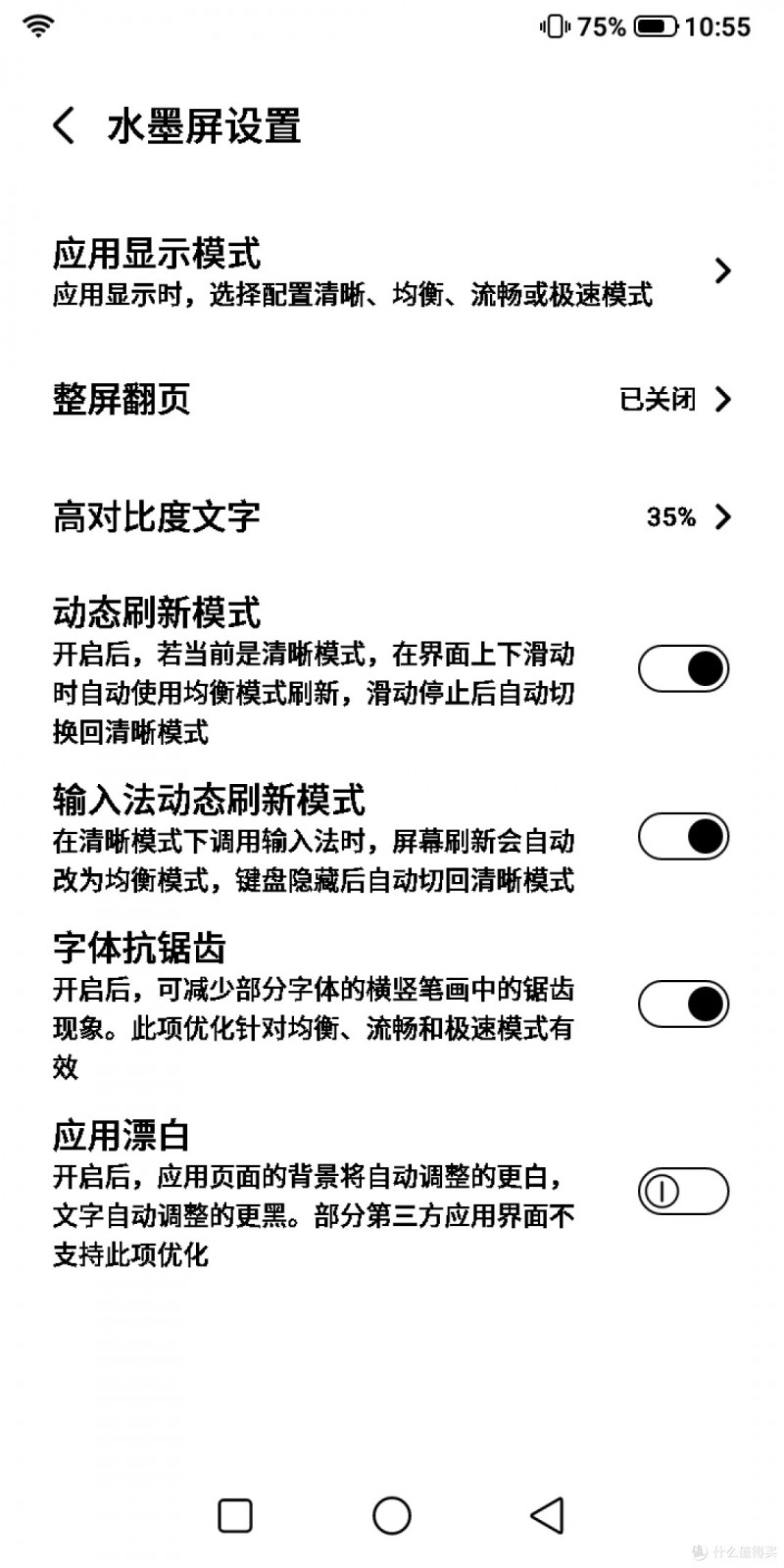
Task: Enable 应用漂白 switch
Action: point(683,1192)
